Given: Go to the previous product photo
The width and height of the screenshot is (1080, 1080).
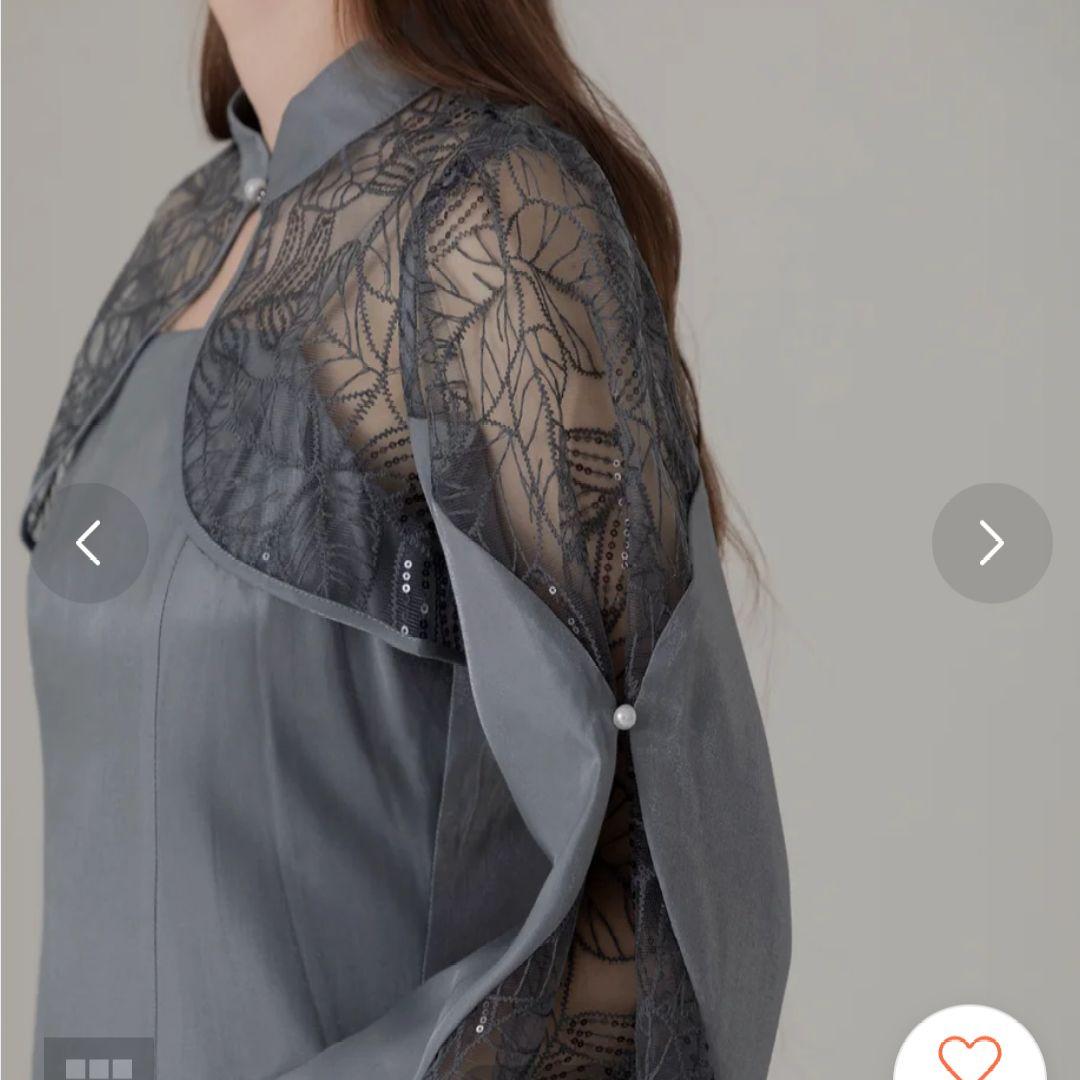Looking at the screenshot, I should [x=89, y=543].
